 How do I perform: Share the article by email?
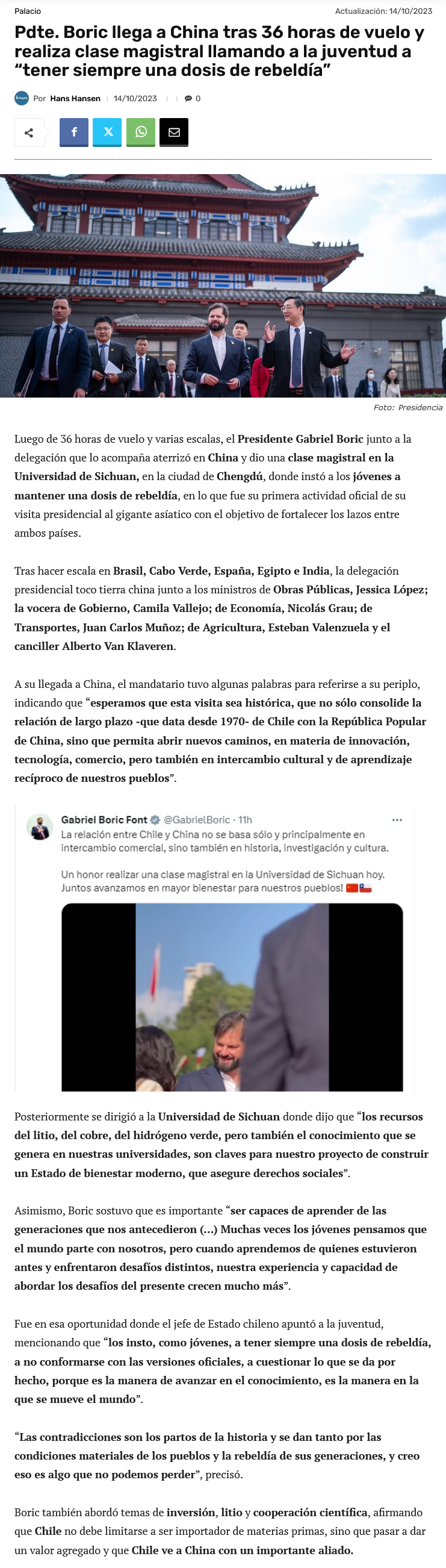coord(174,132)
